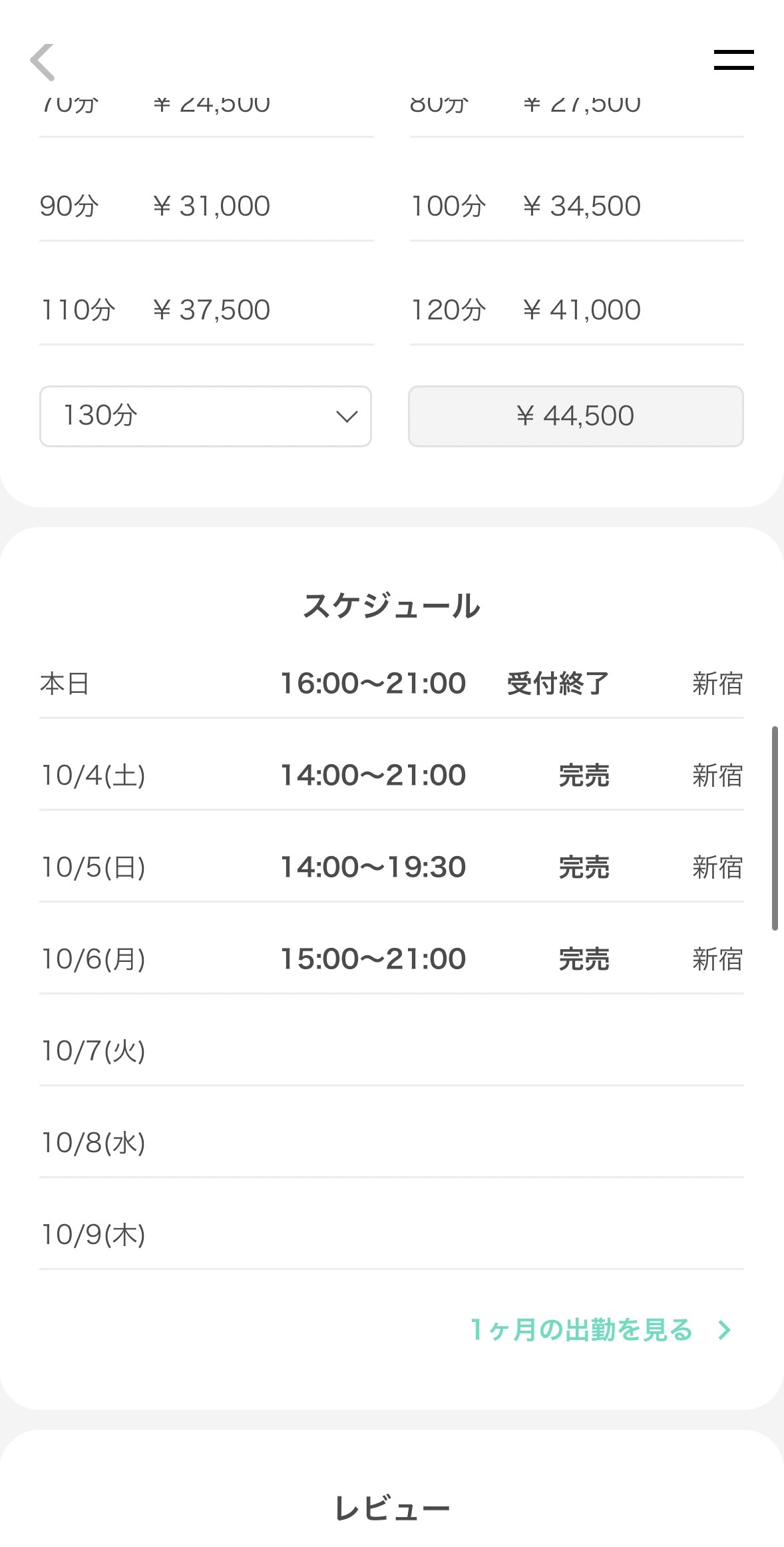Open the 1ヶ月の出勤を見る link
This screenshot has width=784, height=1547.
click(599, 1330)
